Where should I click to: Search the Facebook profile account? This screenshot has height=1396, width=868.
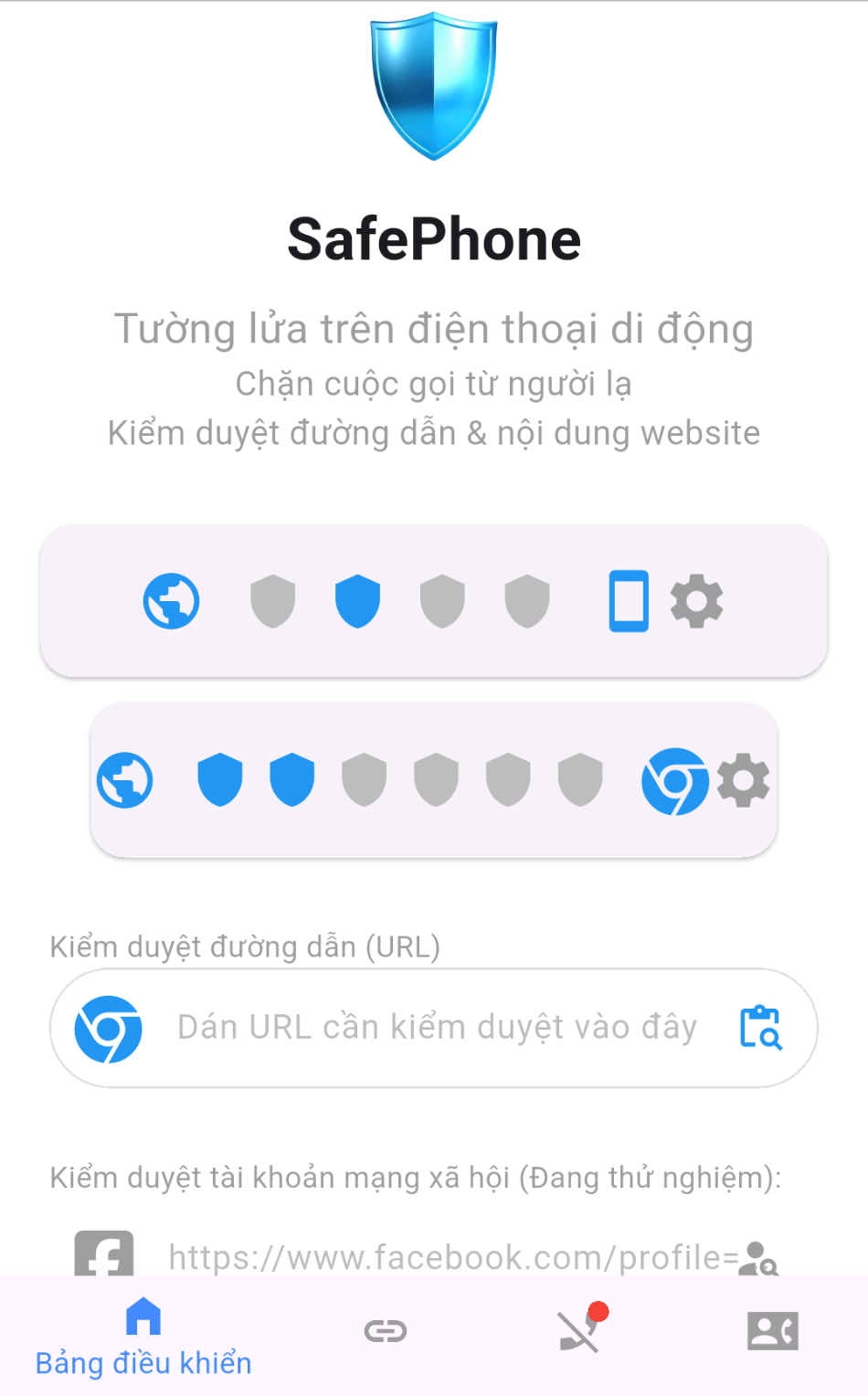click(x=757, y=1259)
